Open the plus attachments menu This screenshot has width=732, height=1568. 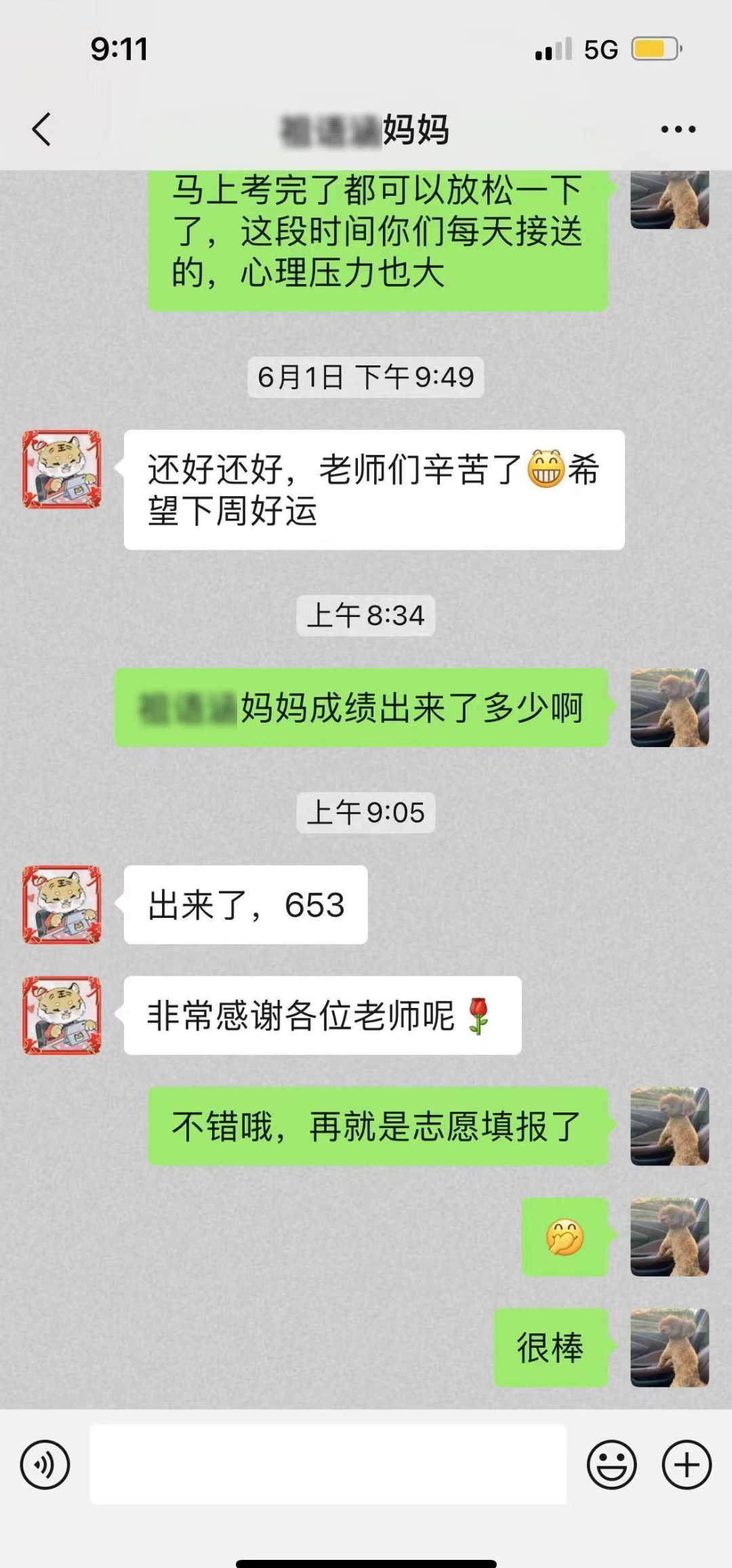686,1464
